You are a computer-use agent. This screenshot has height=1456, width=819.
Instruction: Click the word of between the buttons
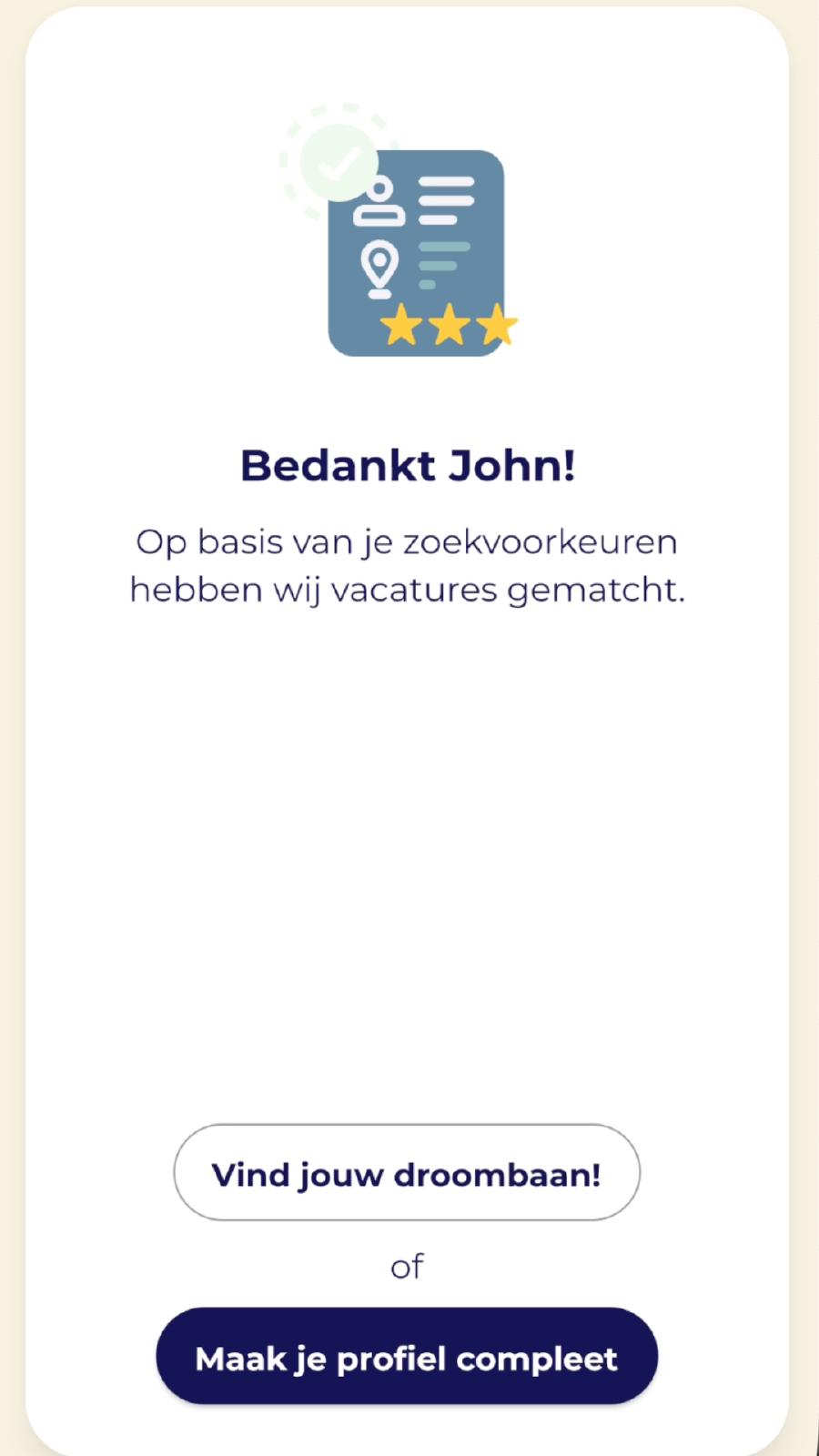pos(408,1264)
